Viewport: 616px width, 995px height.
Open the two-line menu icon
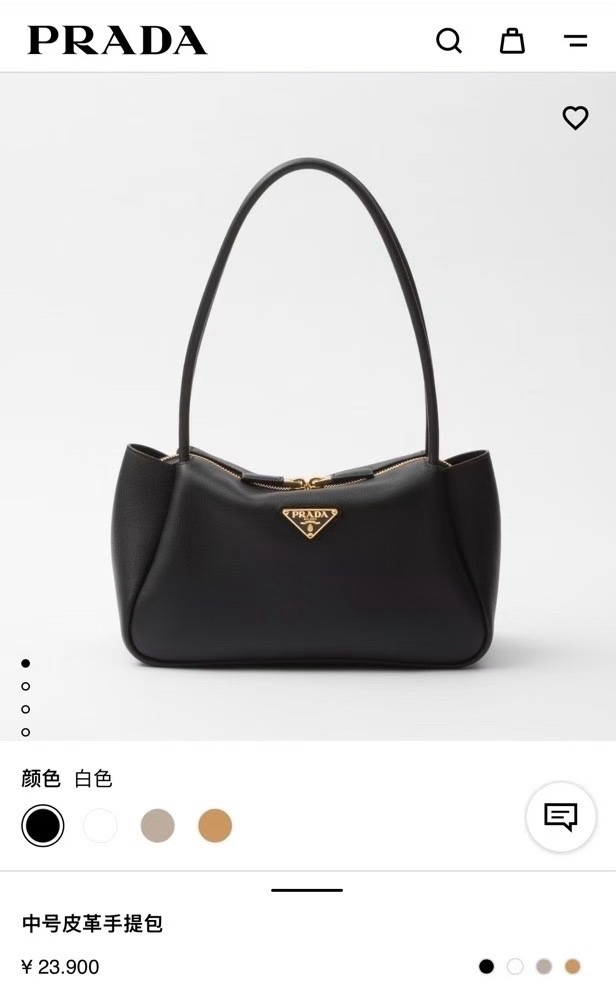575,41
